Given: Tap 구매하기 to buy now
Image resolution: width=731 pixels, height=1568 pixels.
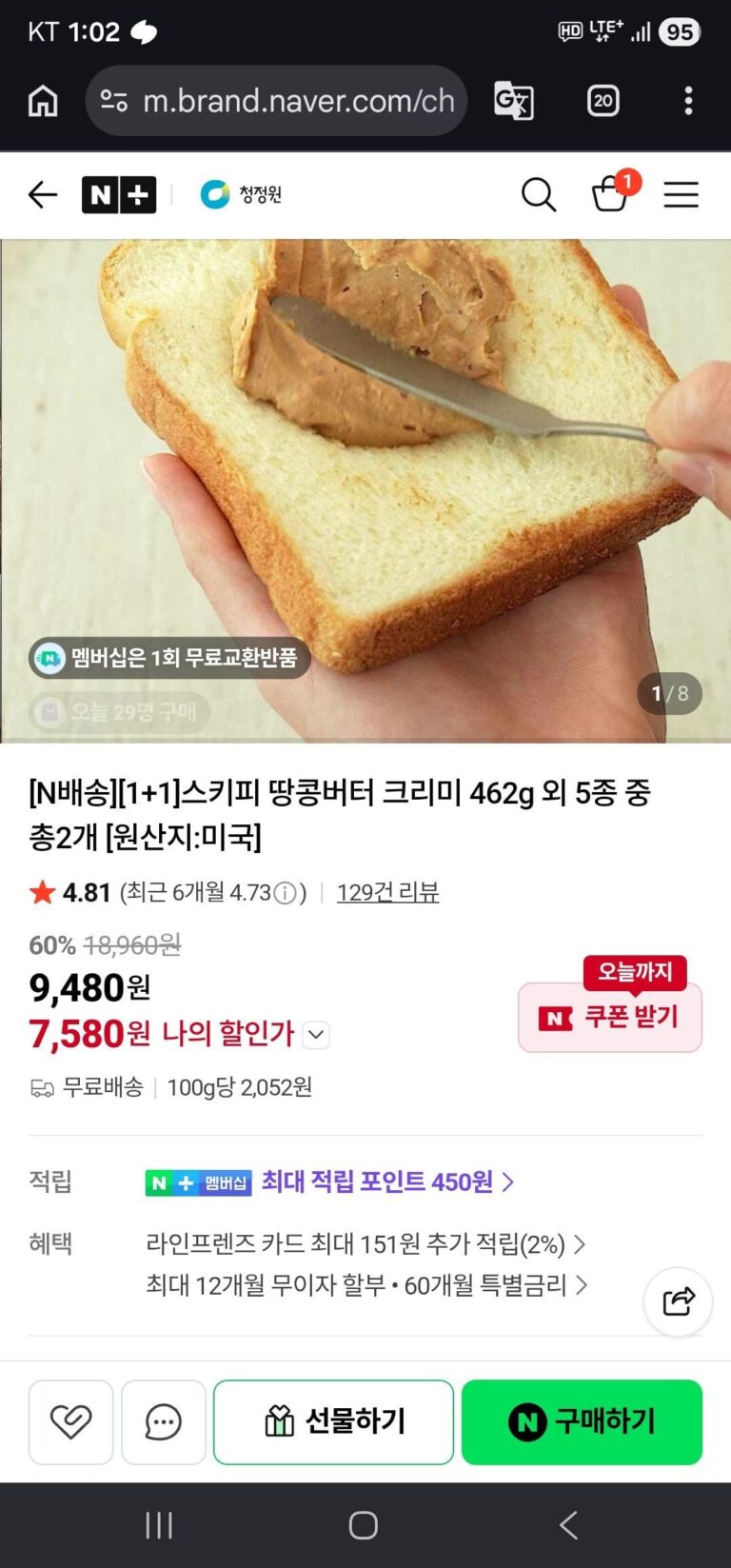Looking at the screenshot, I should 582,1421.
